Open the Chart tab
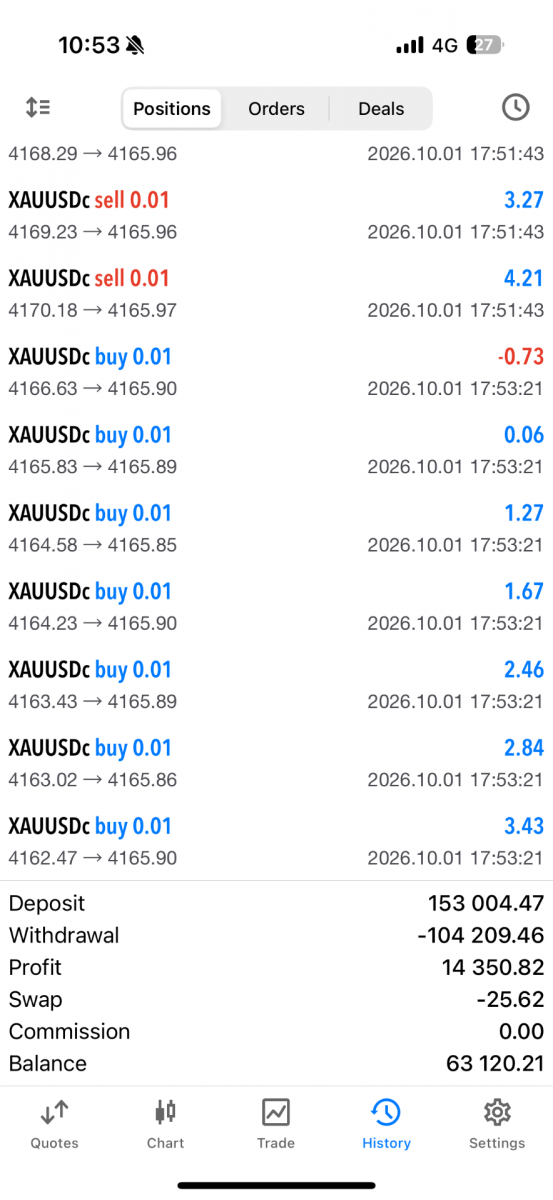 (x=166, y=1124)
